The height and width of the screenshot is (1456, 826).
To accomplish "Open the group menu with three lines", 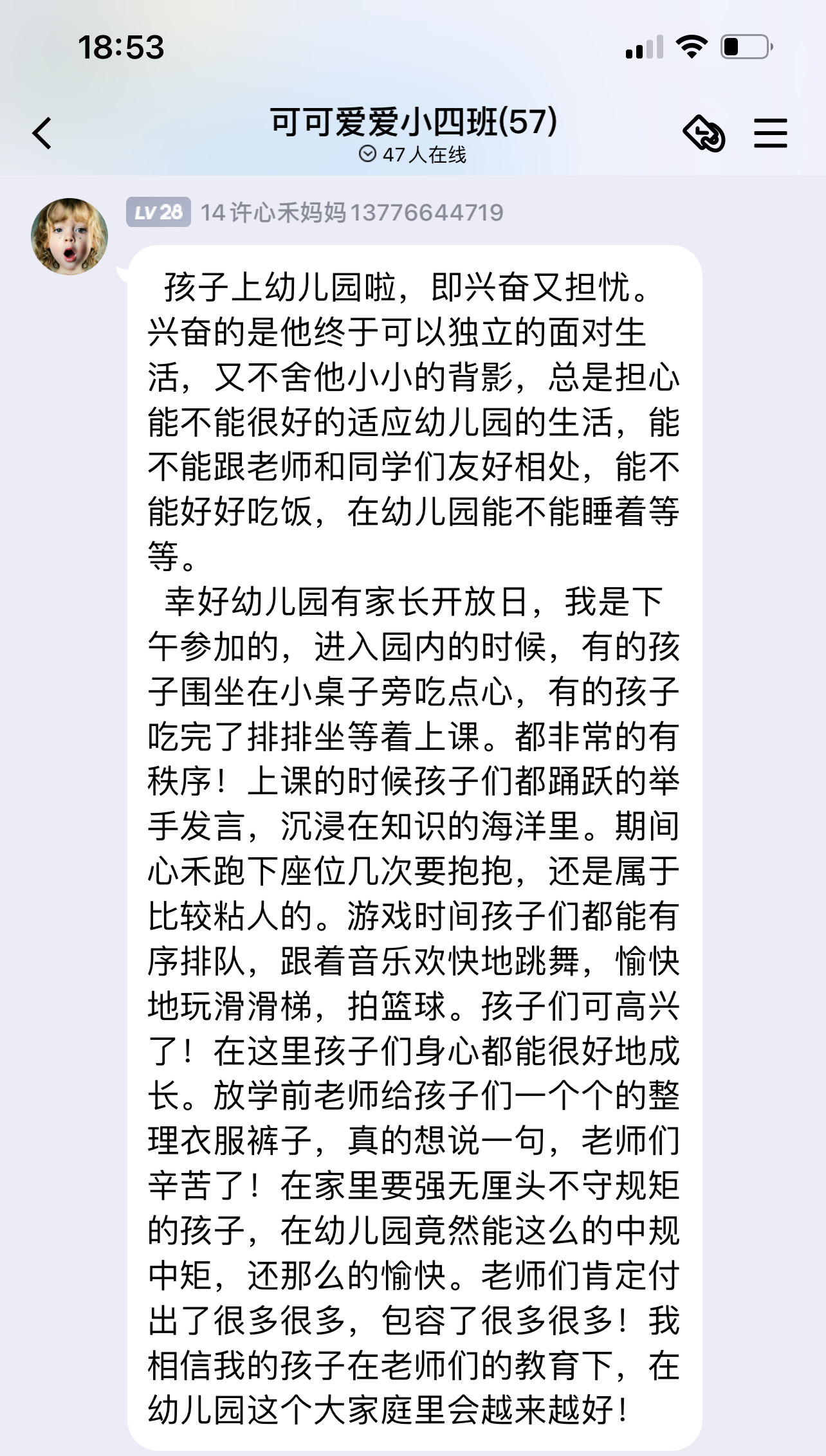I will [770, 133].
